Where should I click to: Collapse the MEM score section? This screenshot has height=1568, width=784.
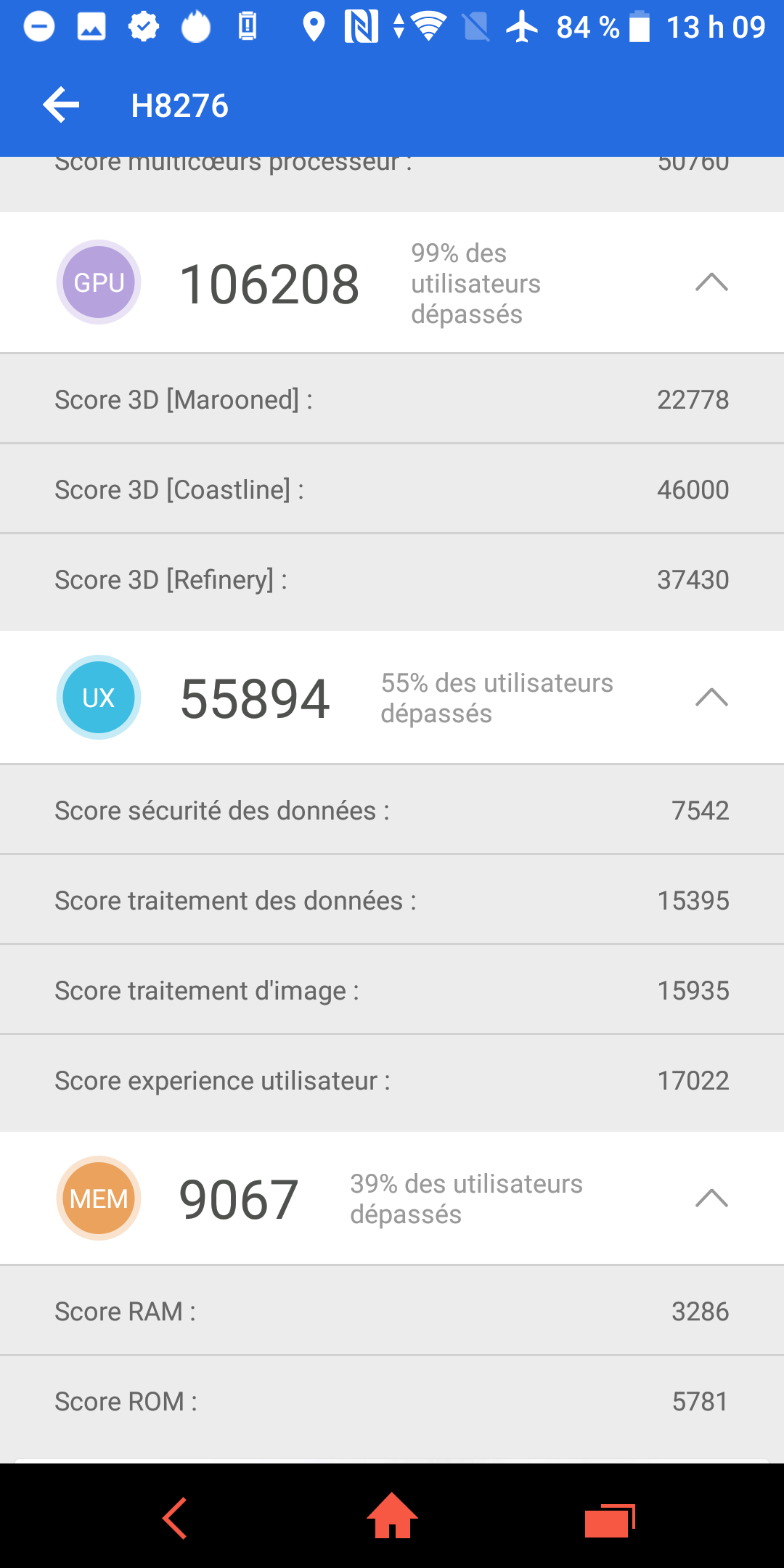click(x=711, y=1199)
